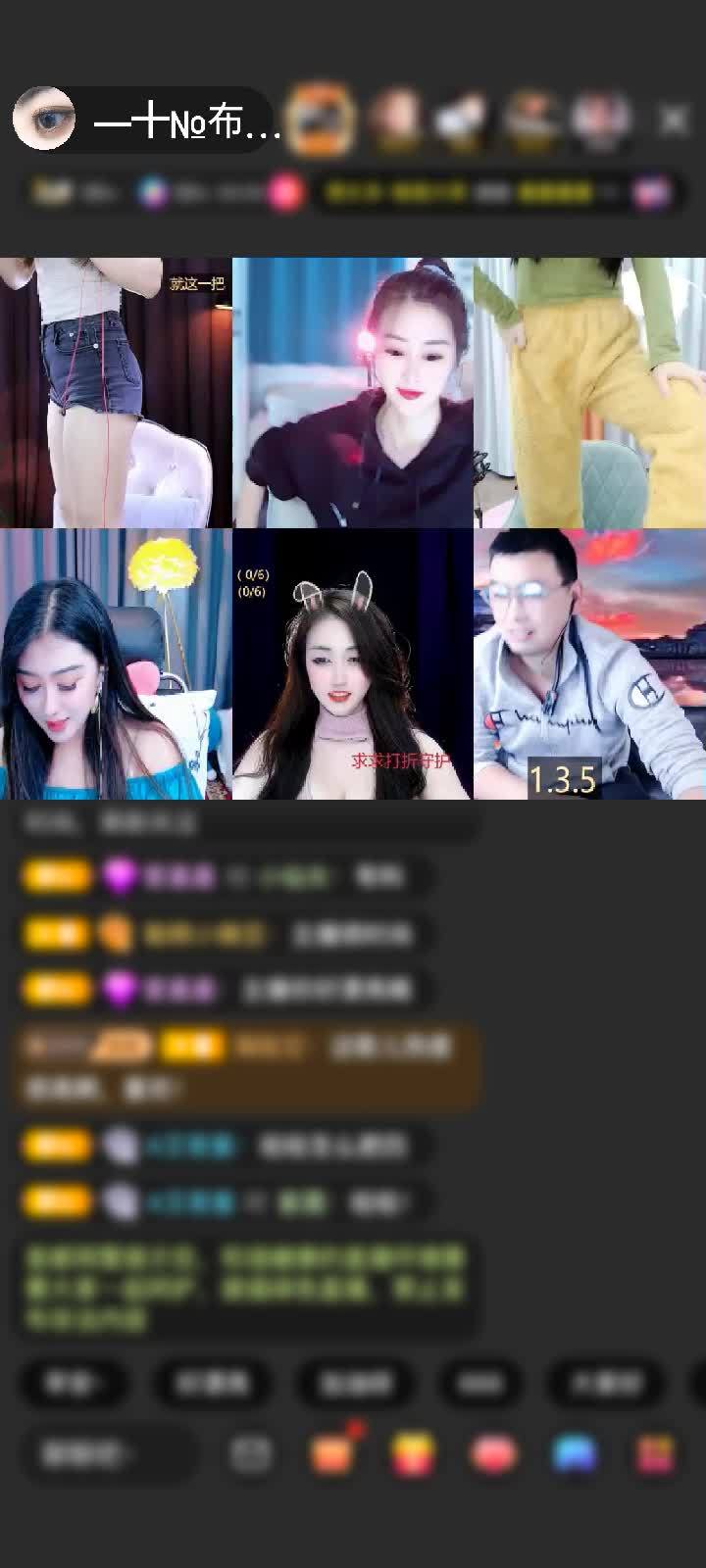Open the video tile of the woman in the blue off-shoulder top
The height and width of the screenshot is (1568, 706).
[x=116, y=664]
